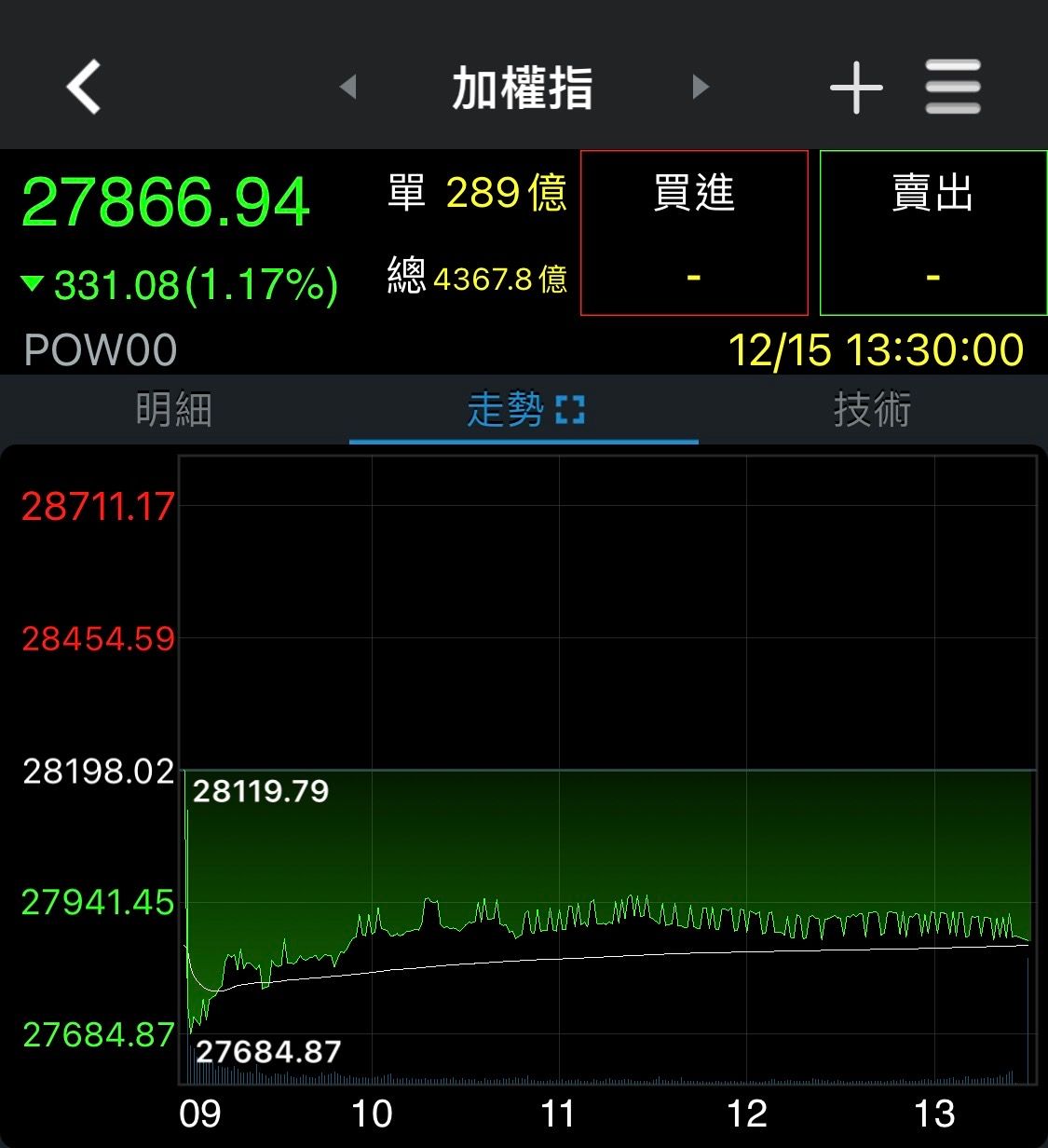Expand the chart to fullscreen view
Viewport: 1048px width, 1148px height.
pos(570,407)
